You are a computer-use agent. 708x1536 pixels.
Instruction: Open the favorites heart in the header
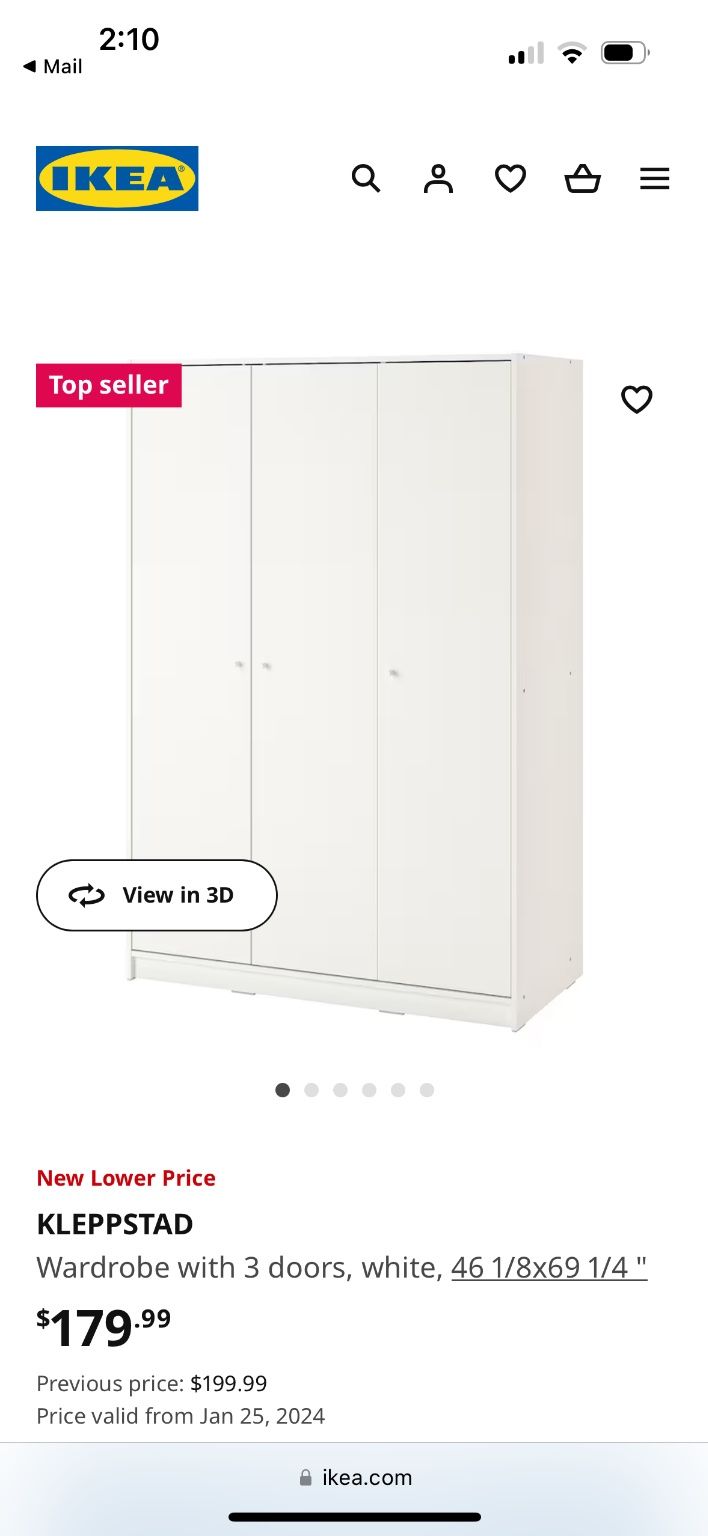point(510,179)
